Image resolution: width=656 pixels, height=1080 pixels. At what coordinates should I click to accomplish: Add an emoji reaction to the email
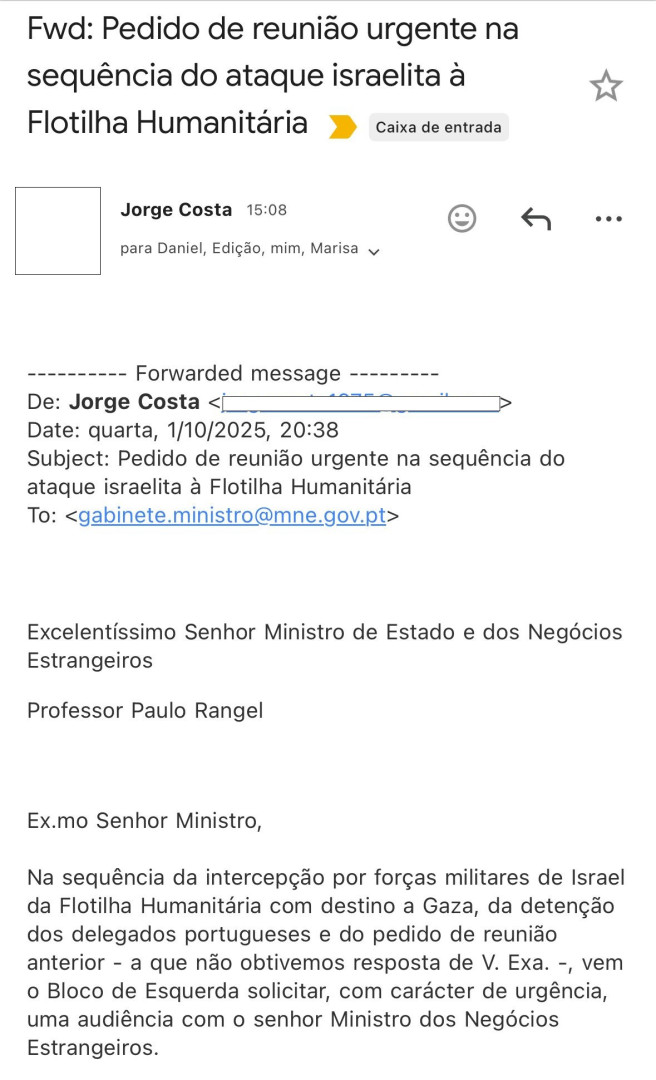462,218
